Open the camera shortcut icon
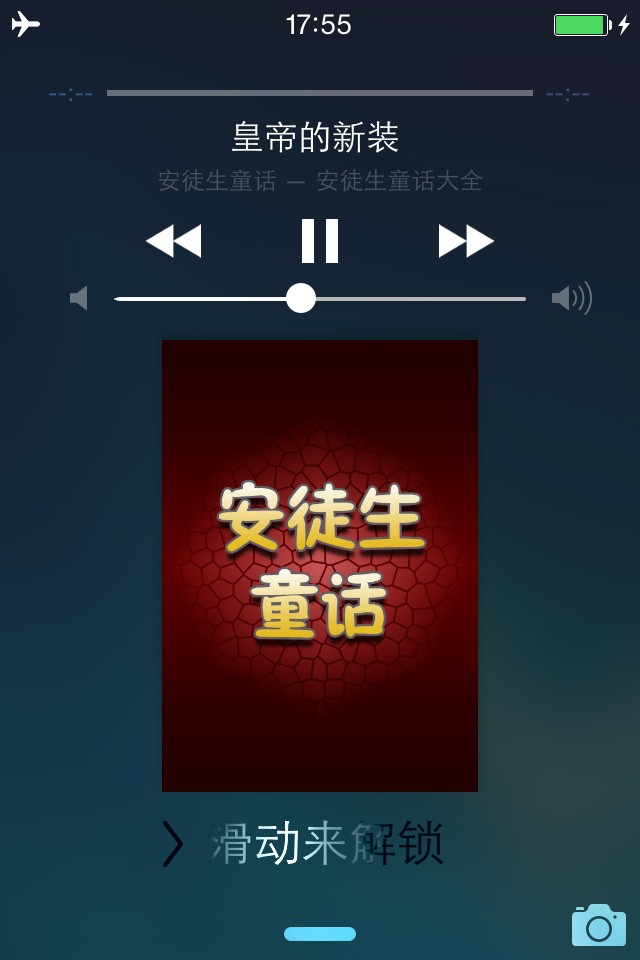 click(598, 926)
